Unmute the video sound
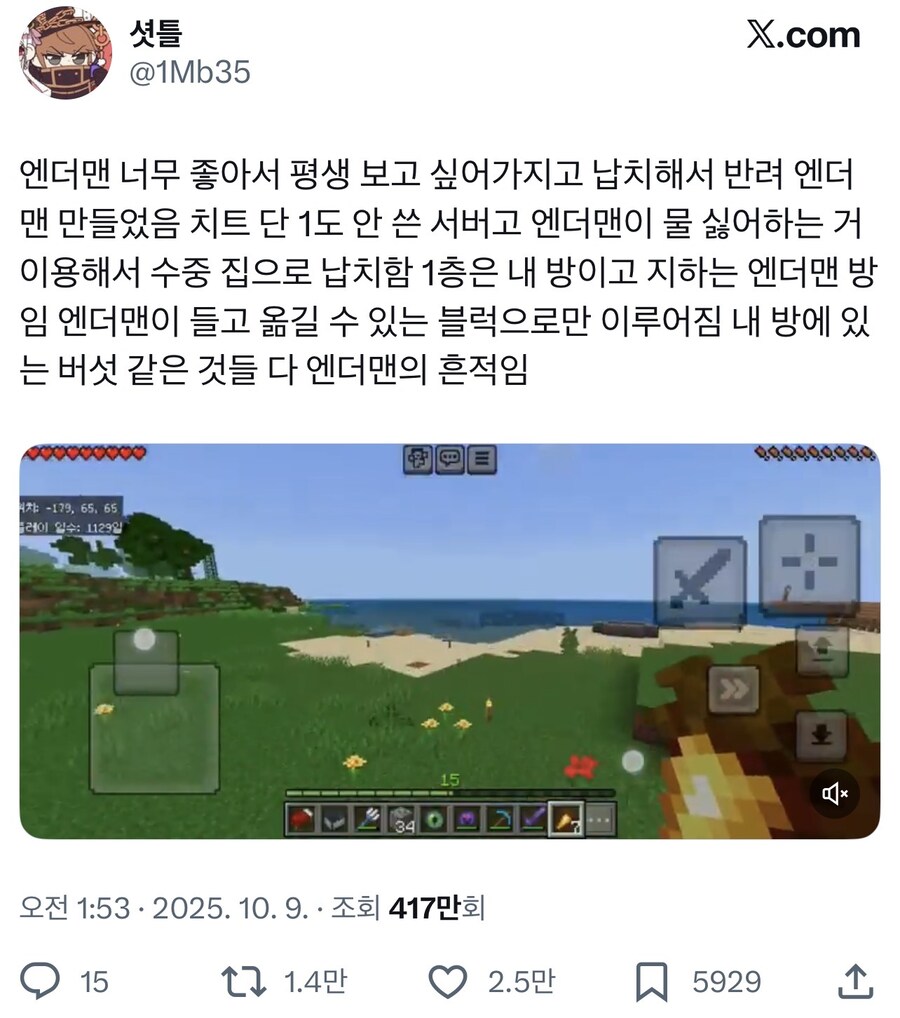Screen dimensions: 900x1018 [x=834, y=794]
